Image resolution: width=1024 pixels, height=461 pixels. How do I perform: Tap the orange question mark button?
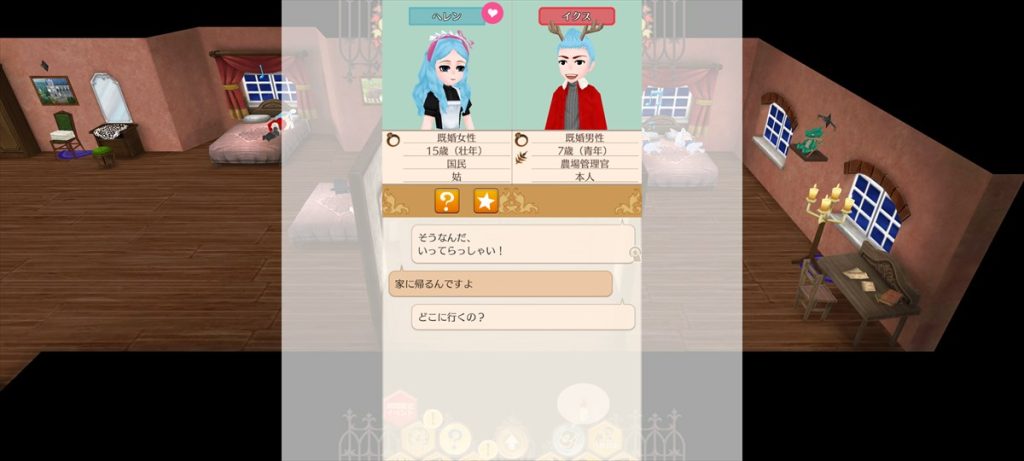point(447,201)
